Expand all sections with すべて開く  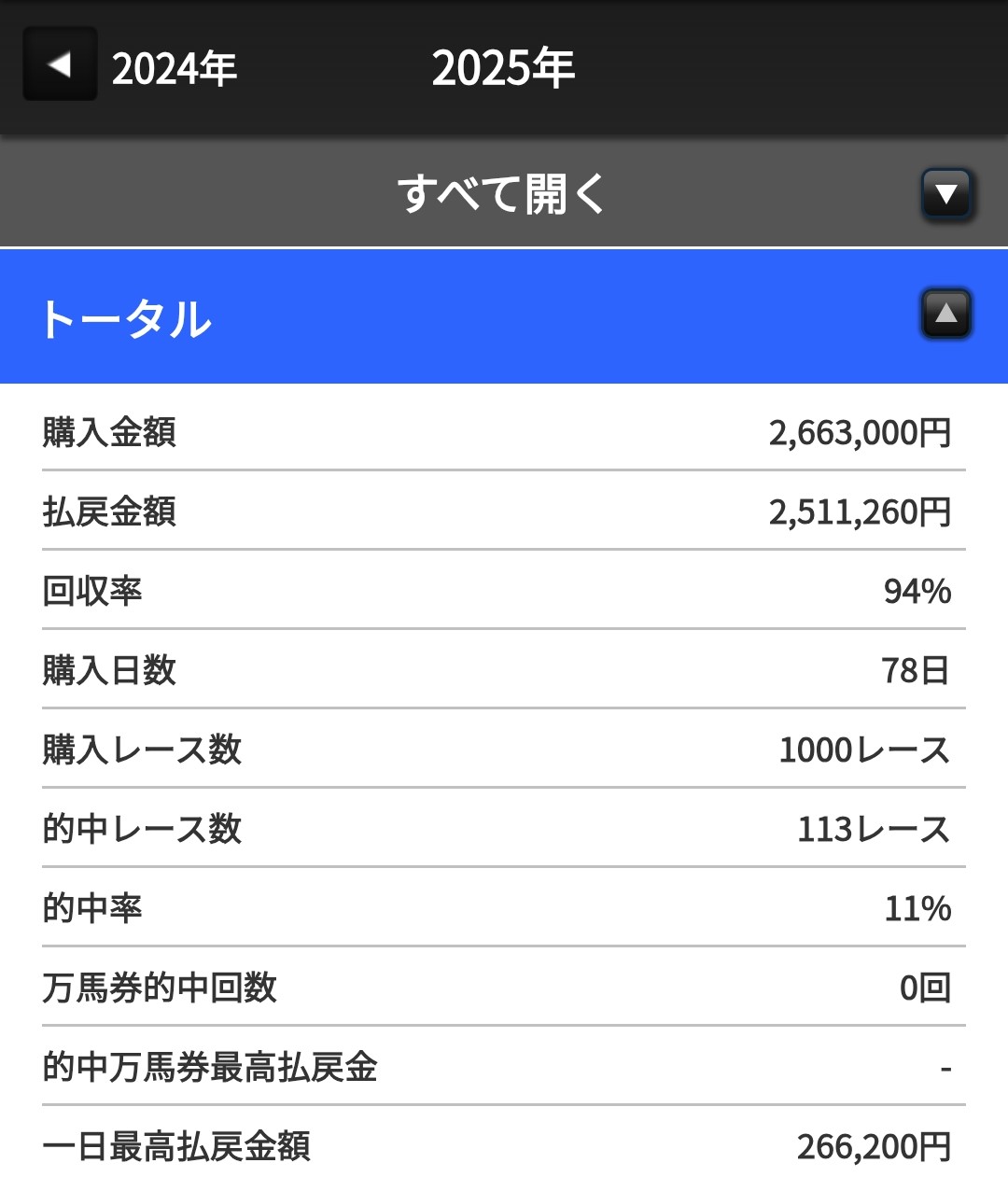tap(946, 194)
